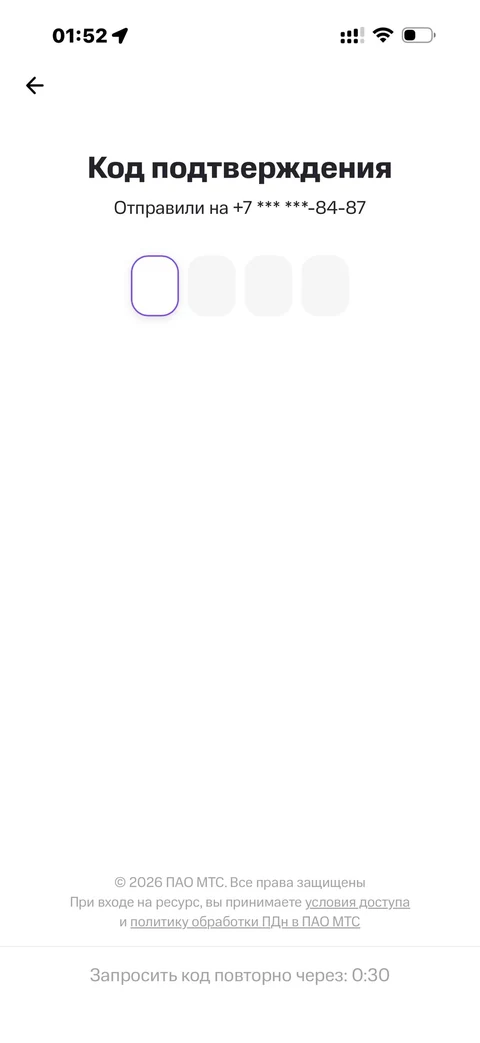Go back with the arrow icon
The width and height of the screenshot is (480, 1043).
[35, 85]
